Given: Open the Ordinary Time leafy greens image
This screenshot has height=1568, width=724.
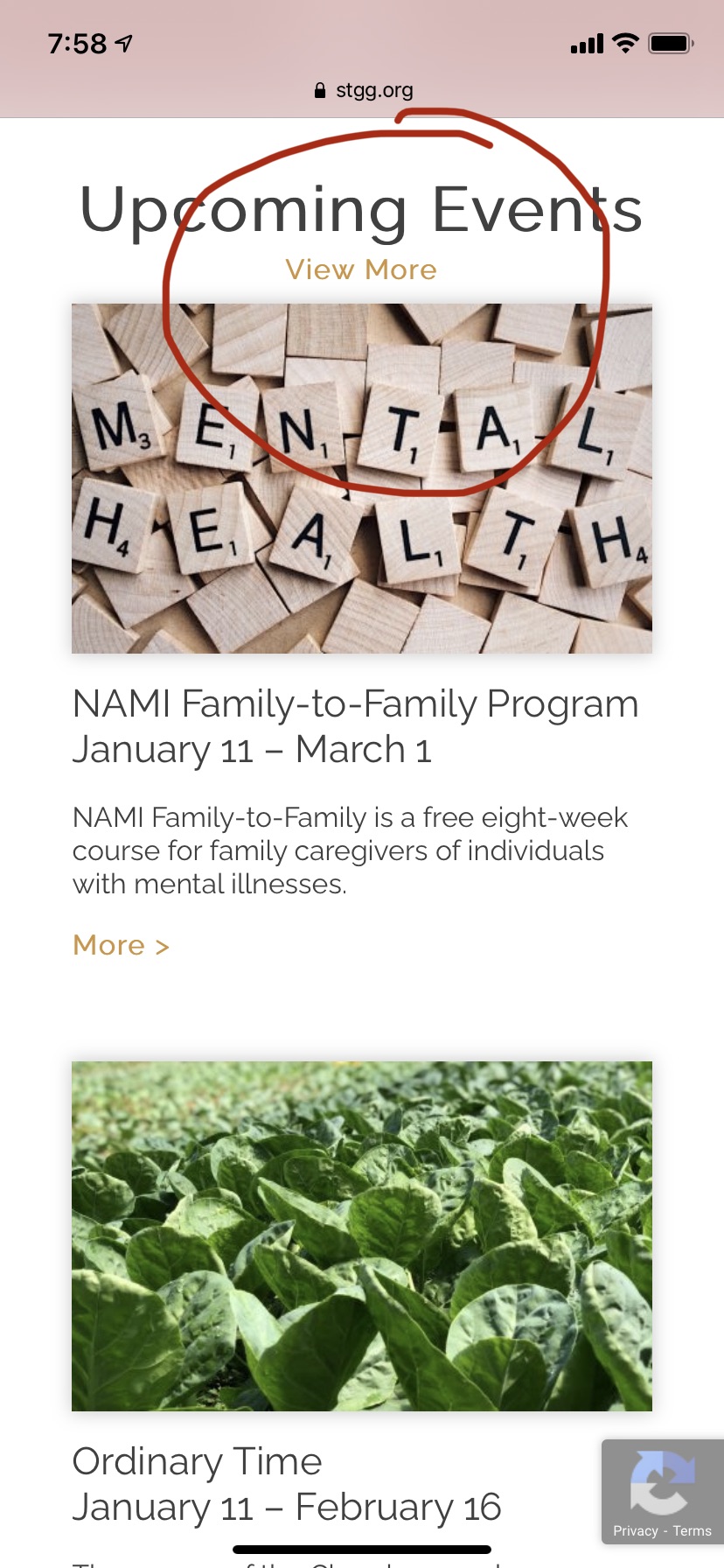Looking at the screenshot, I should point(361,1235).
